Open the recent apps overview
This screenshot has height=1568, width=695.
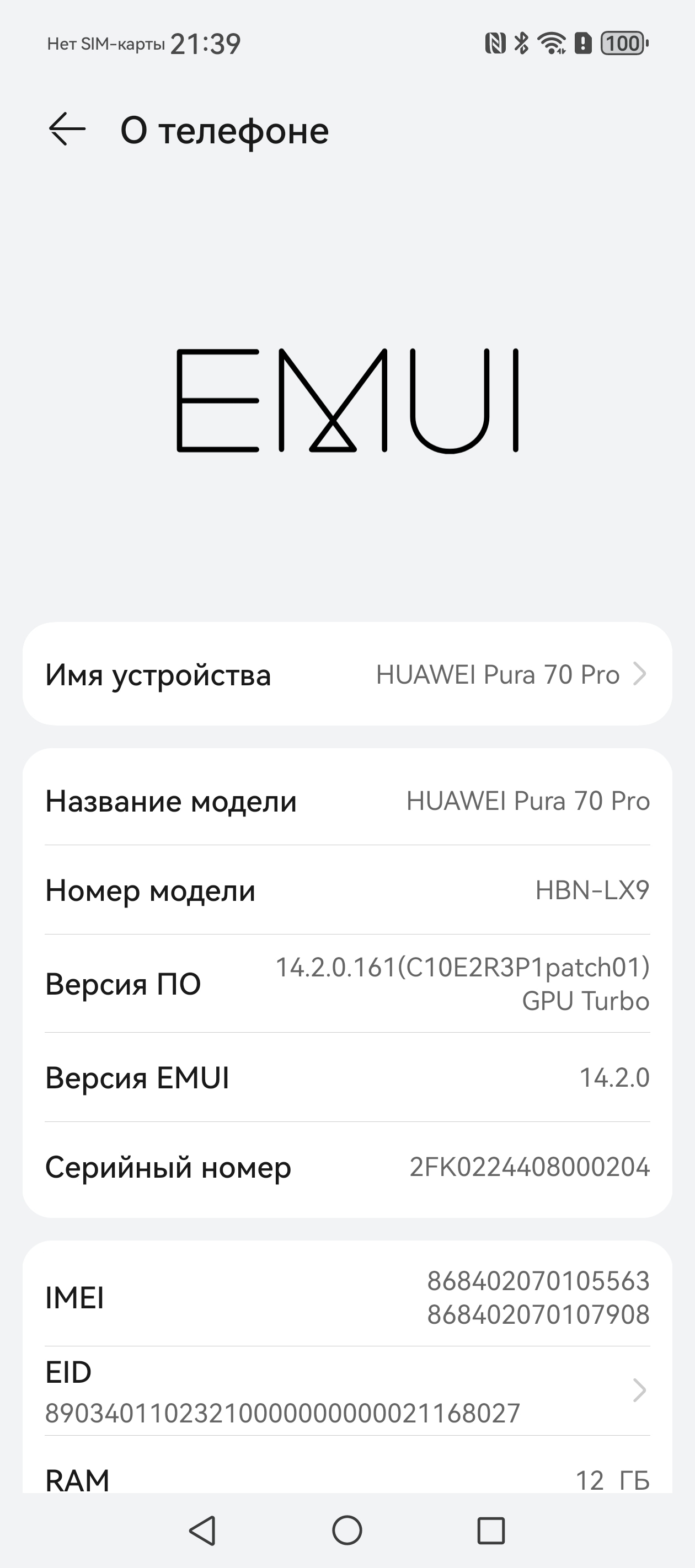click(491, 1529)
